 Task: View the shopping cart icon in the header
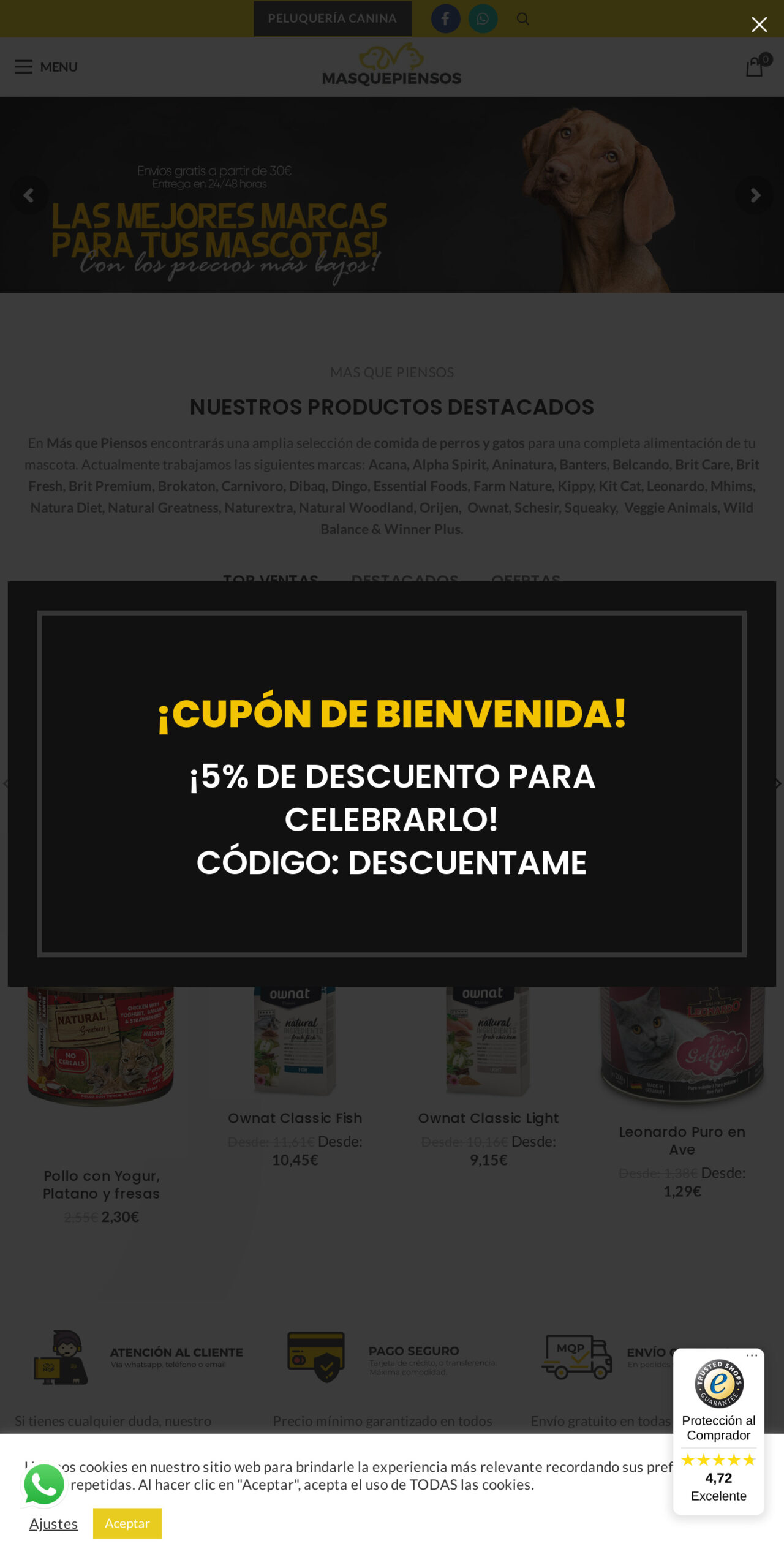[754, 66]
